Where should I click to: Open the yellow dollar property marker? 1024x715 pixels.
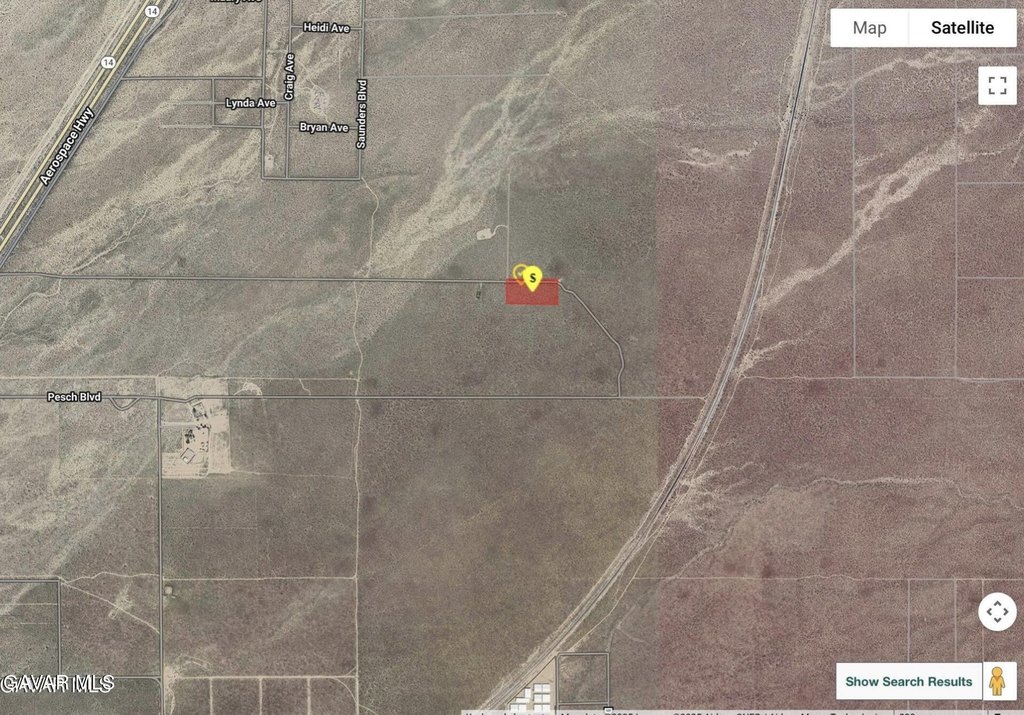pos(533,277)
